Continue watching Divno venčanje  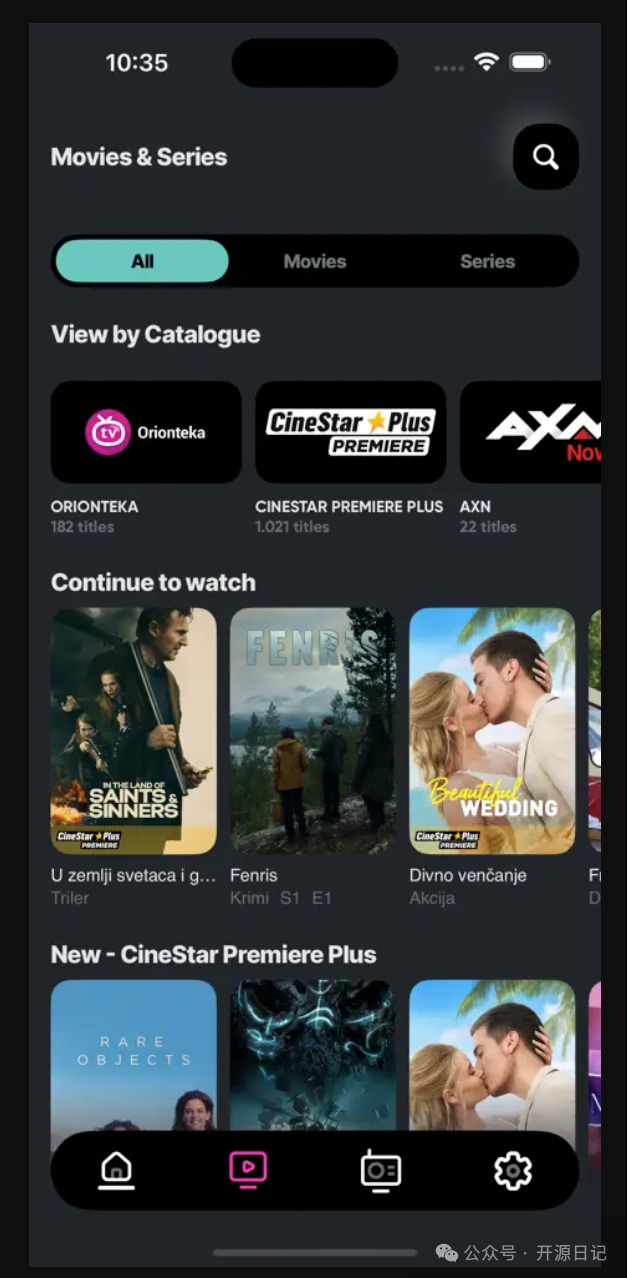[x=492, y=730]
